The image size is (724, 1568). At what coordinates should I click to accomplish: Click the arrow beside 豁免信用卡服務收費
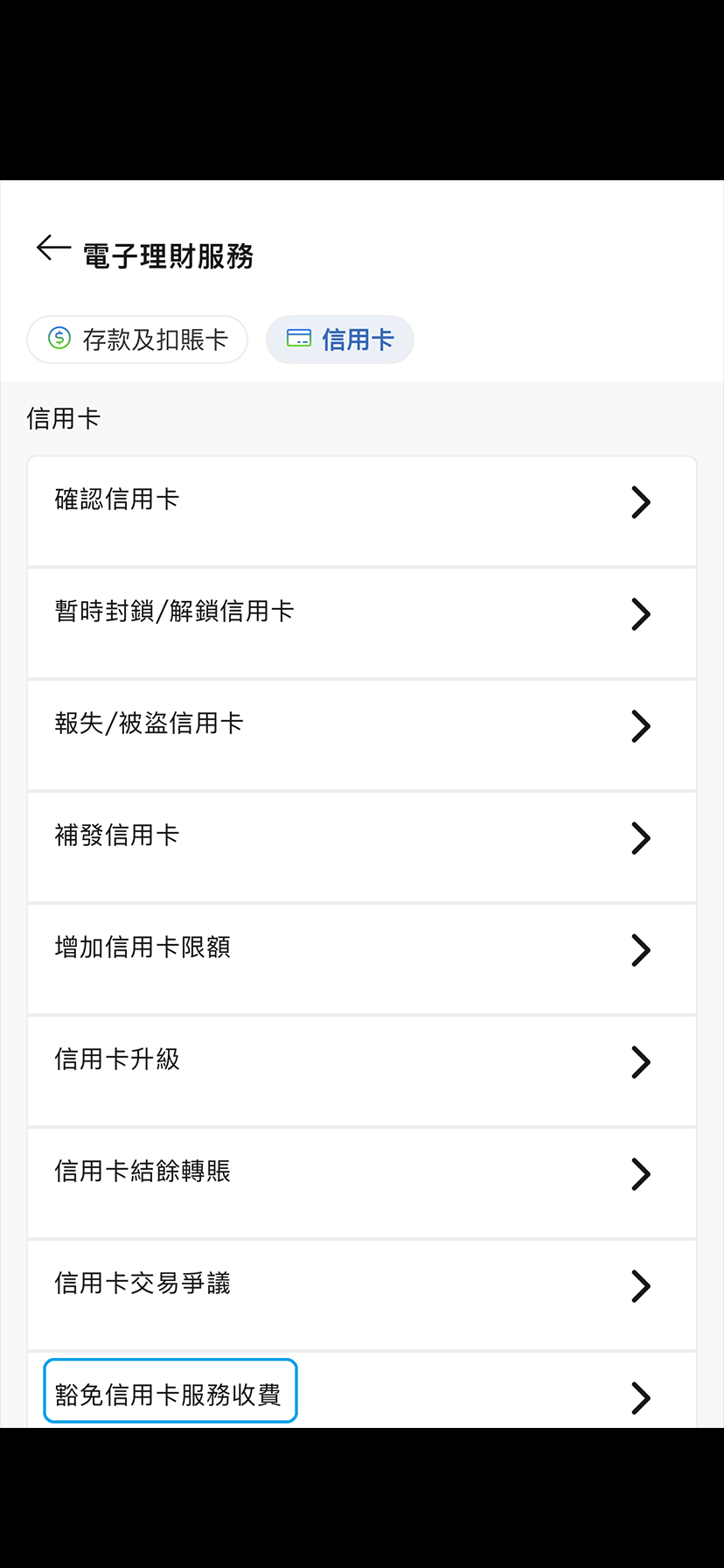click(639, 1398)
